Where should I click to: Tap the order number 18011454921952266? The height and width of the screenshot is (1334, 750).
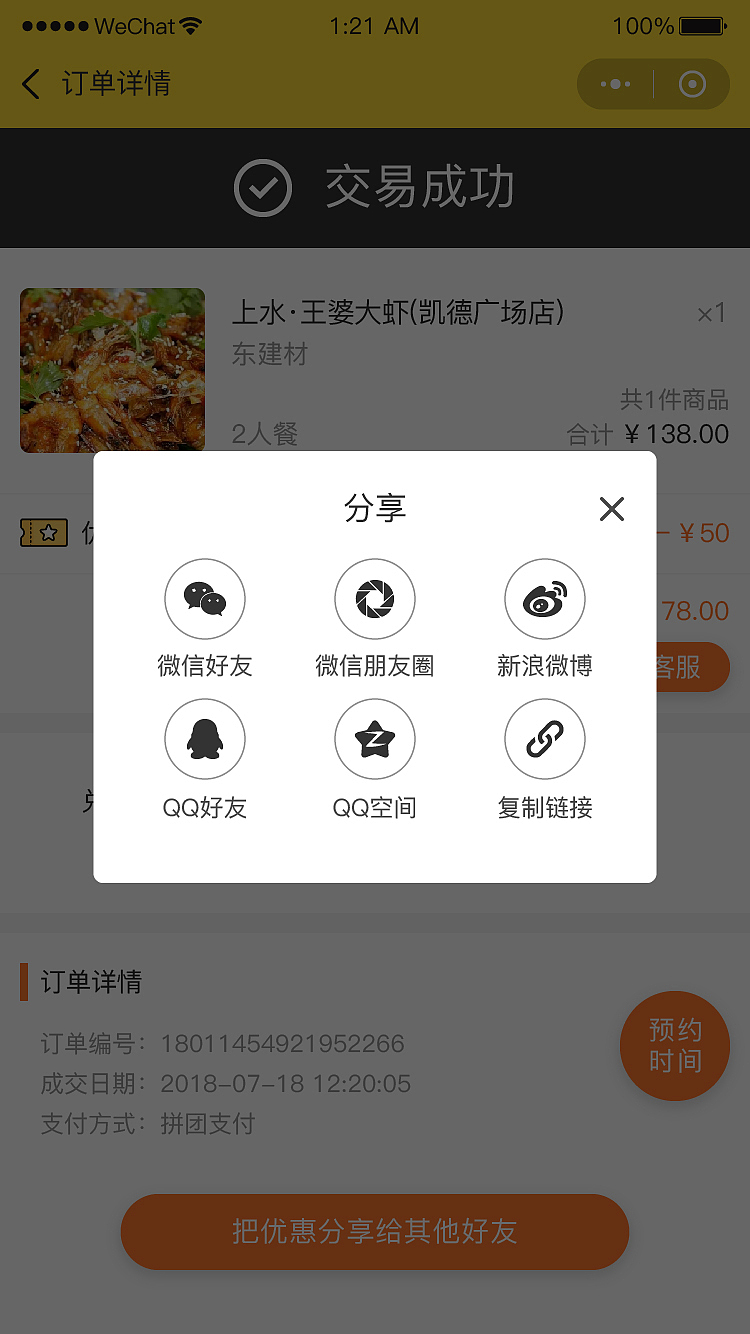click(x=284, y=1044)
